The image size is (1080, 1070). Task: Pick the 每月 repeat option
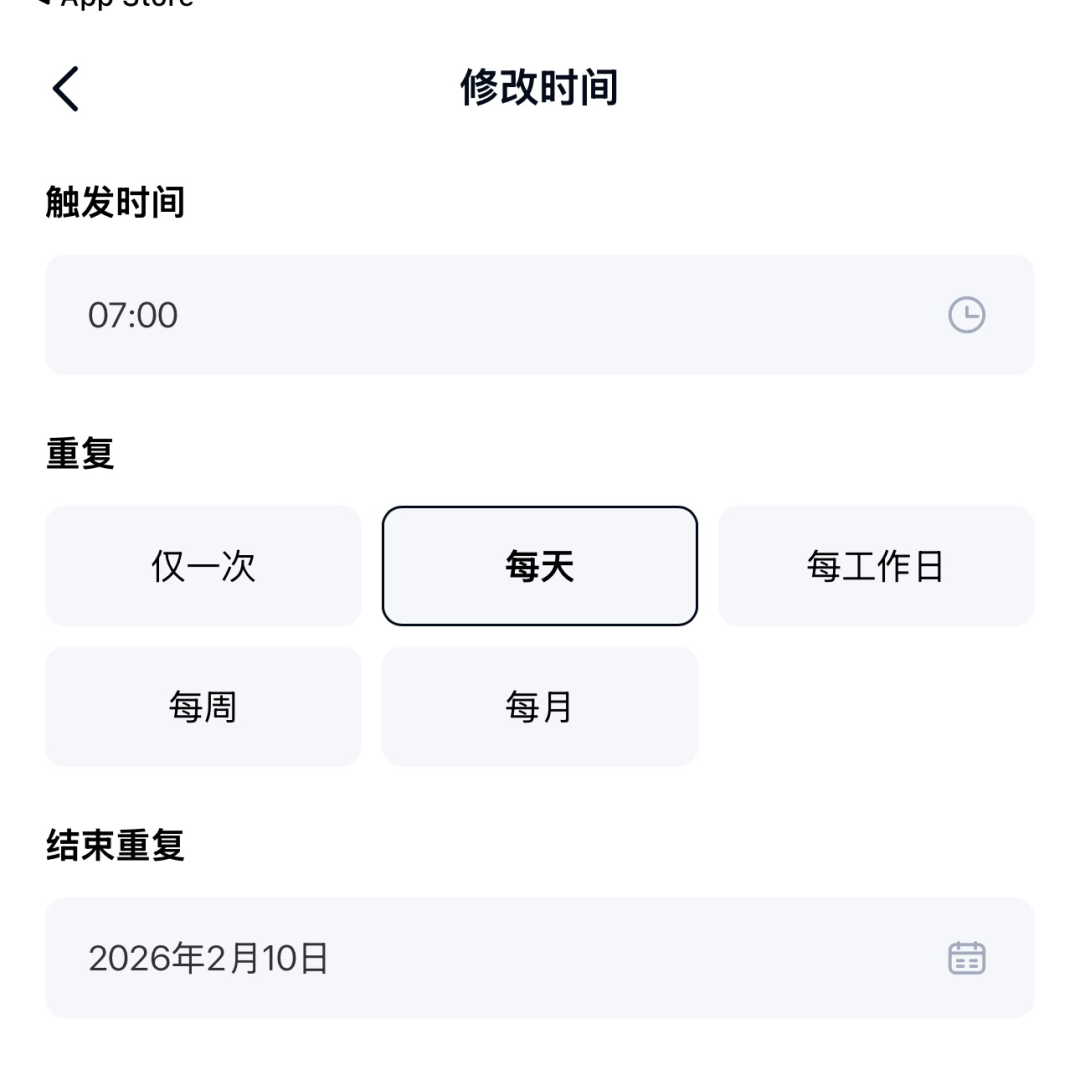[540, 707]
